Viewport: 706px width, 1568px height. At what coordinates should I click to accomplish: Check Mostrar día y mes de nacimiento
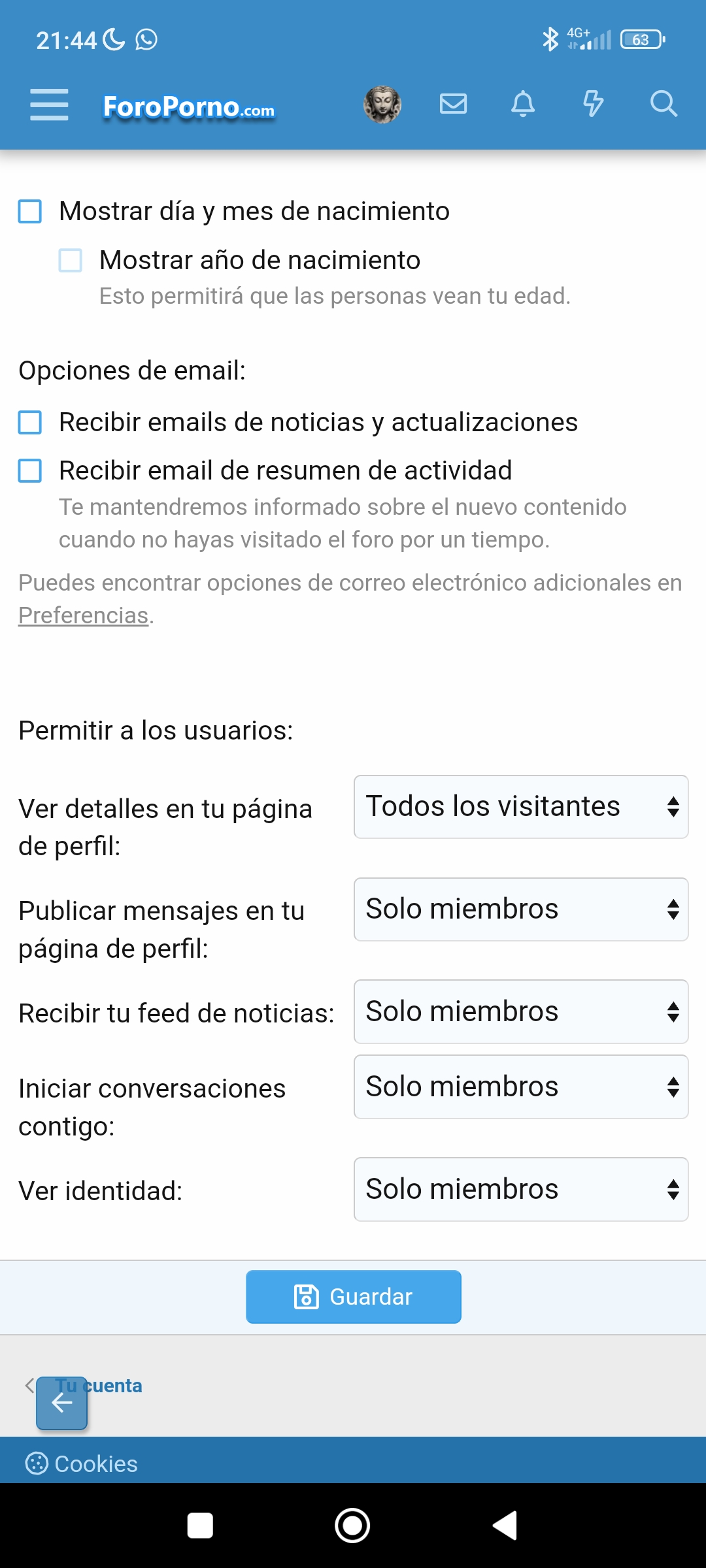click(30, 212)
